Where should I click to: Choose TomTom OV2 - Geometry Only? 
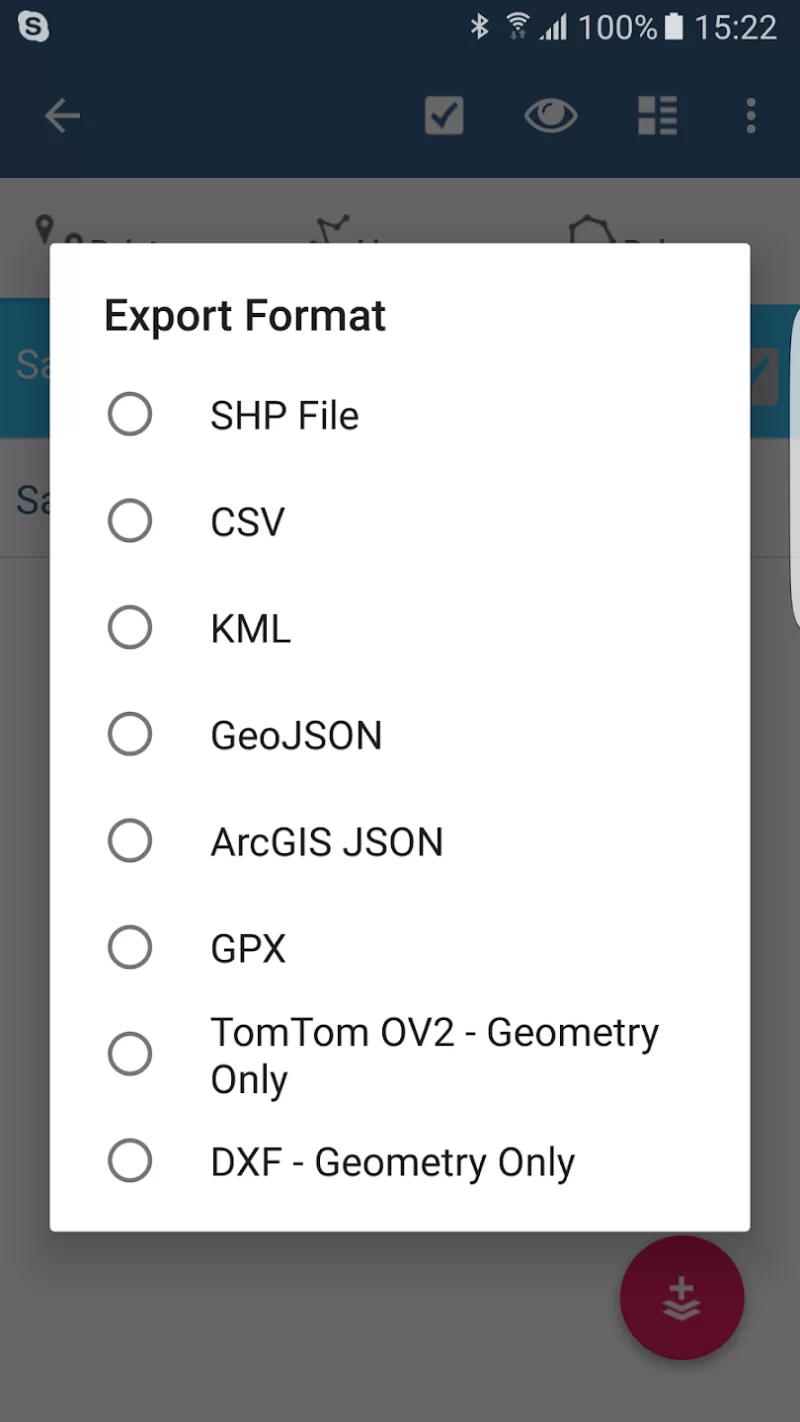130,1055
